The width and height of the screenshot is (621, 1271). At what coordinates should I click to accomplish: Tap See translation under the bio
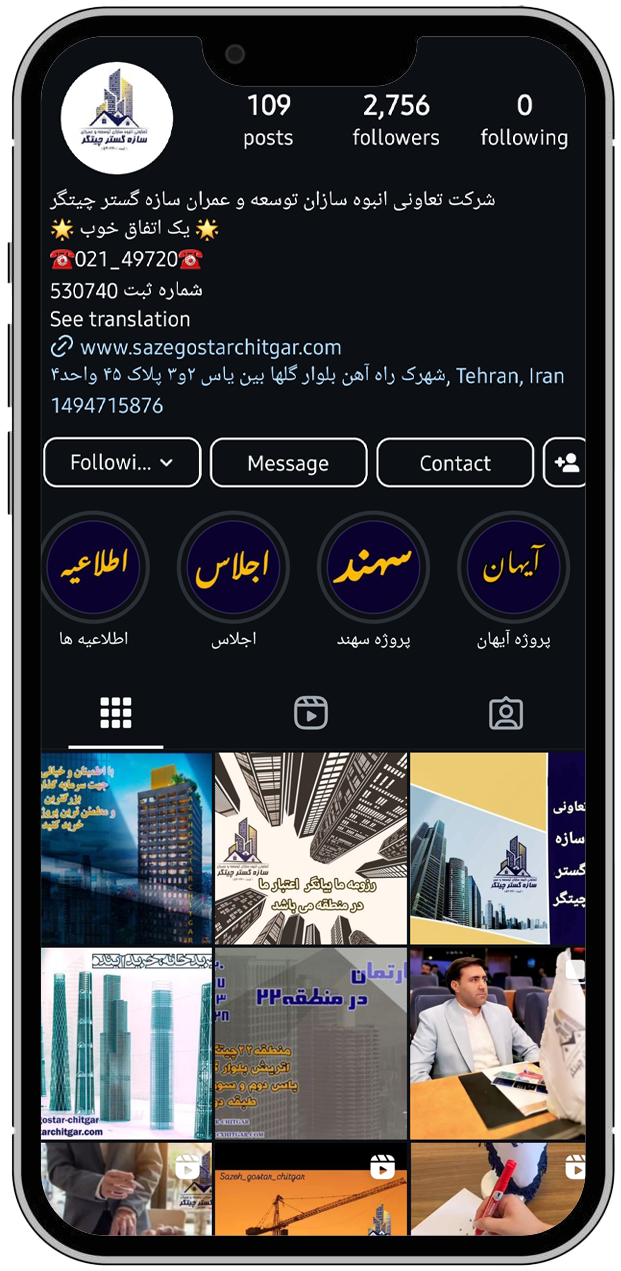click(x=120, y=320)
